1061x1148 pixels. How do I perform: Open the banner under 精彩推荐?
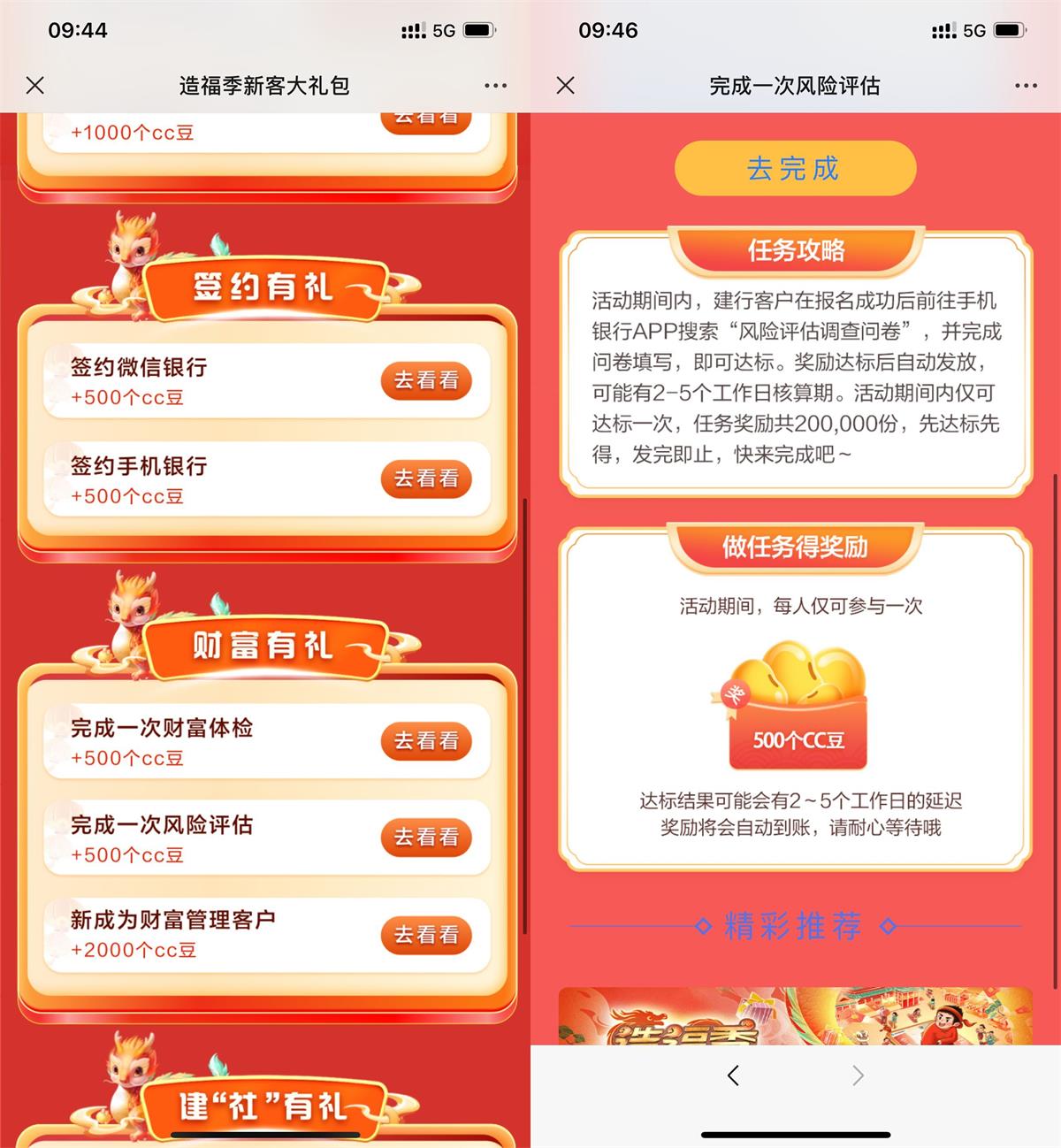point(795,1015)
